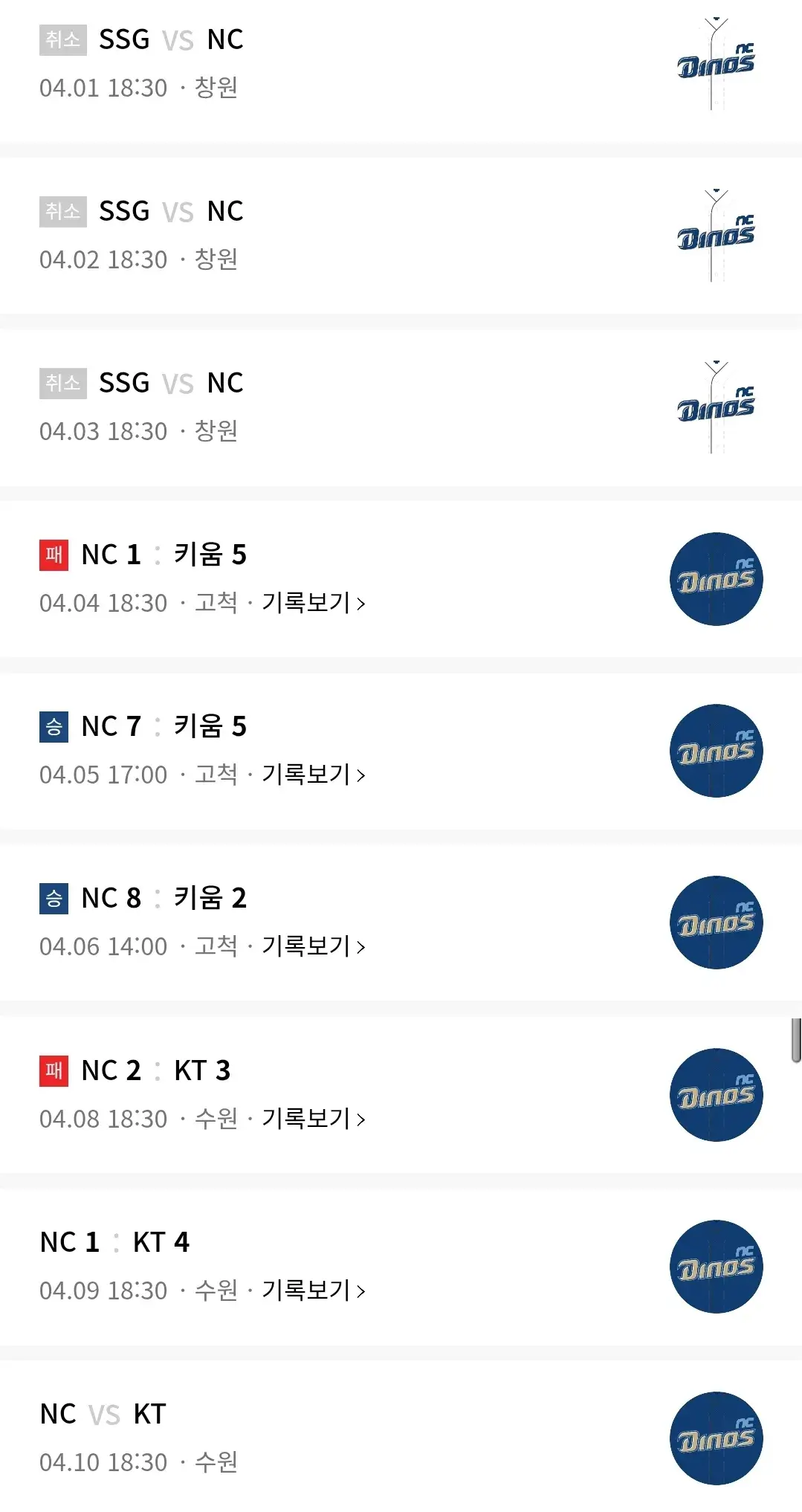This screenshot has width=802, height=1512.
Task: Expand the 기록보기 chevron for April 4 game
Action: click(x=360, y=604)
